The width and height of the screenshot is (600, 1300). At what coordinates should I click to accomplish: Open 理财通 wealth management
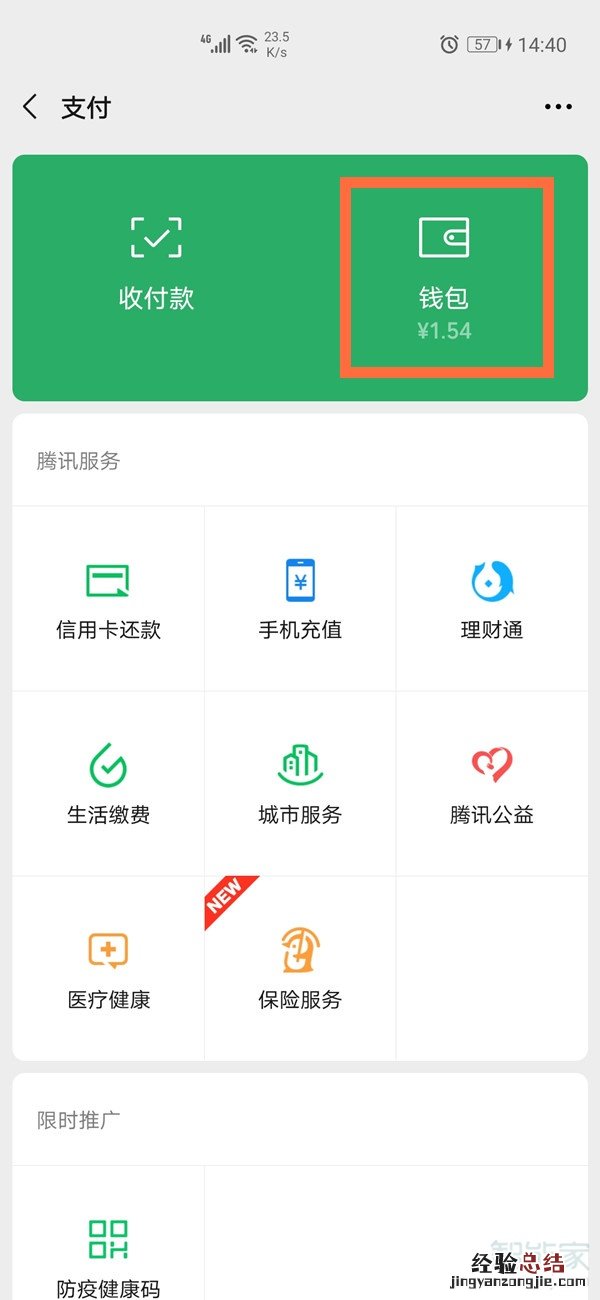[492, 600]
